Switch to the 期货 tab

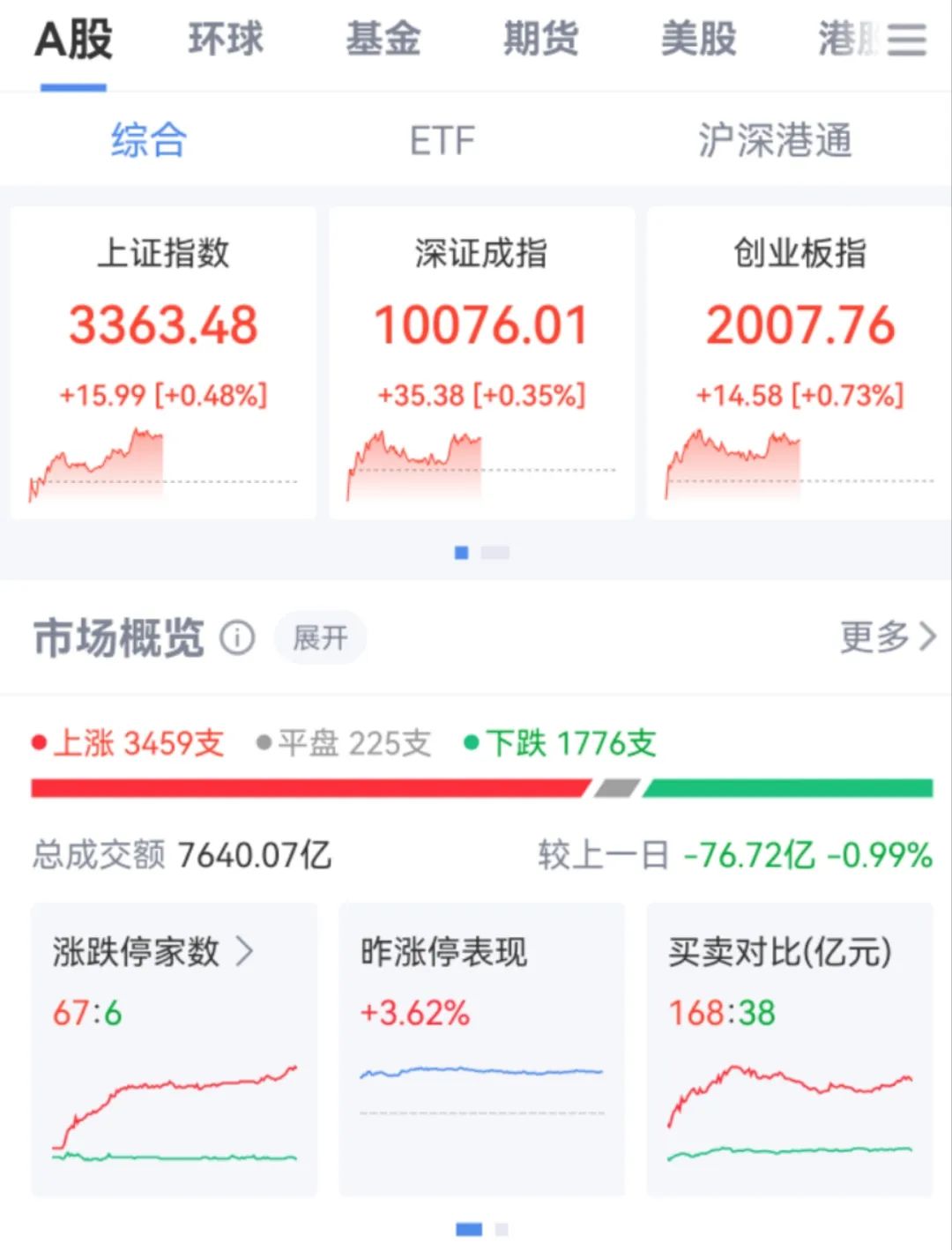[x=540, y=40]
